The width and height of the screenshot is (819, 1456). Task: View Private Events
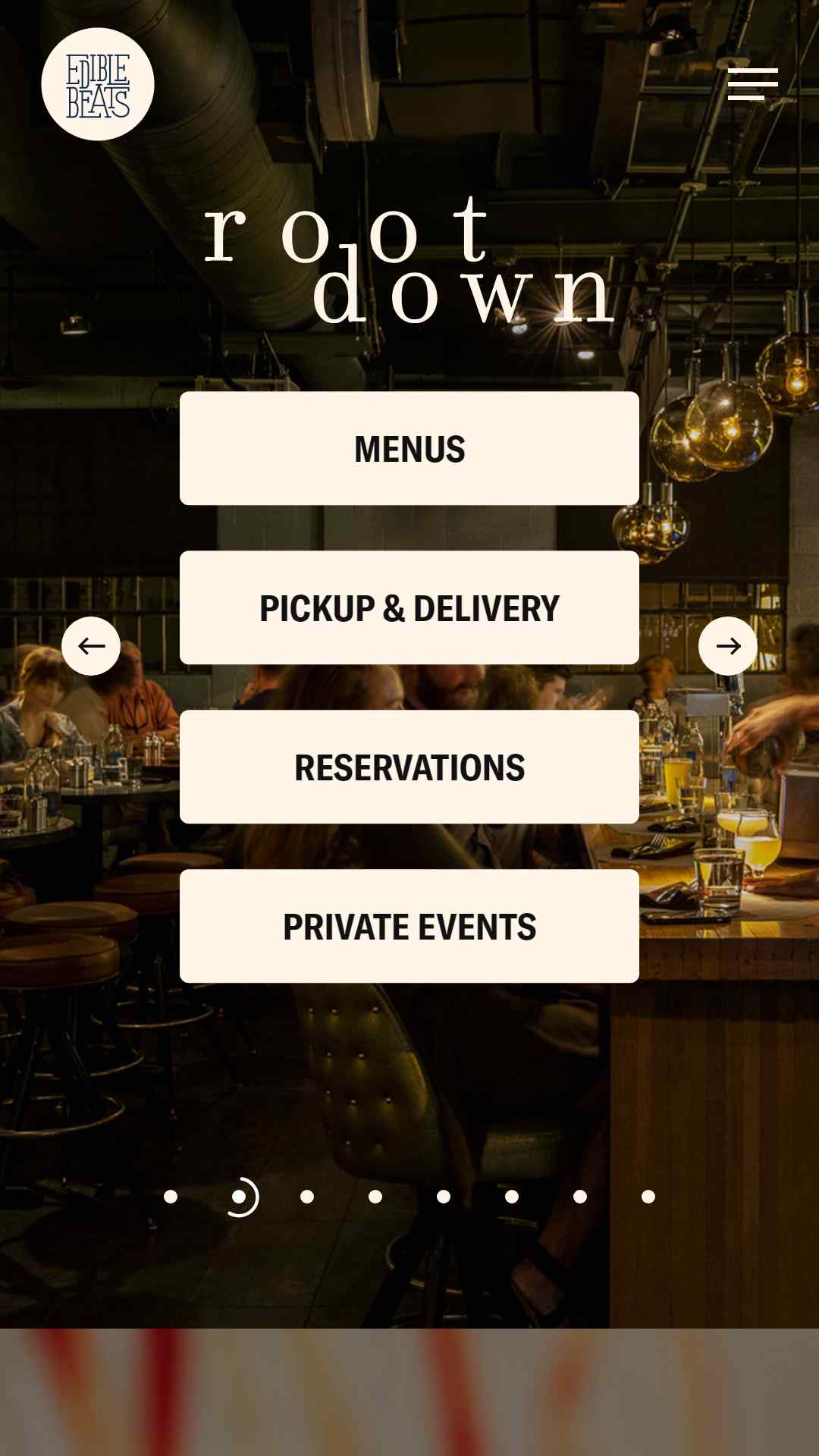(x=409, y=926)
